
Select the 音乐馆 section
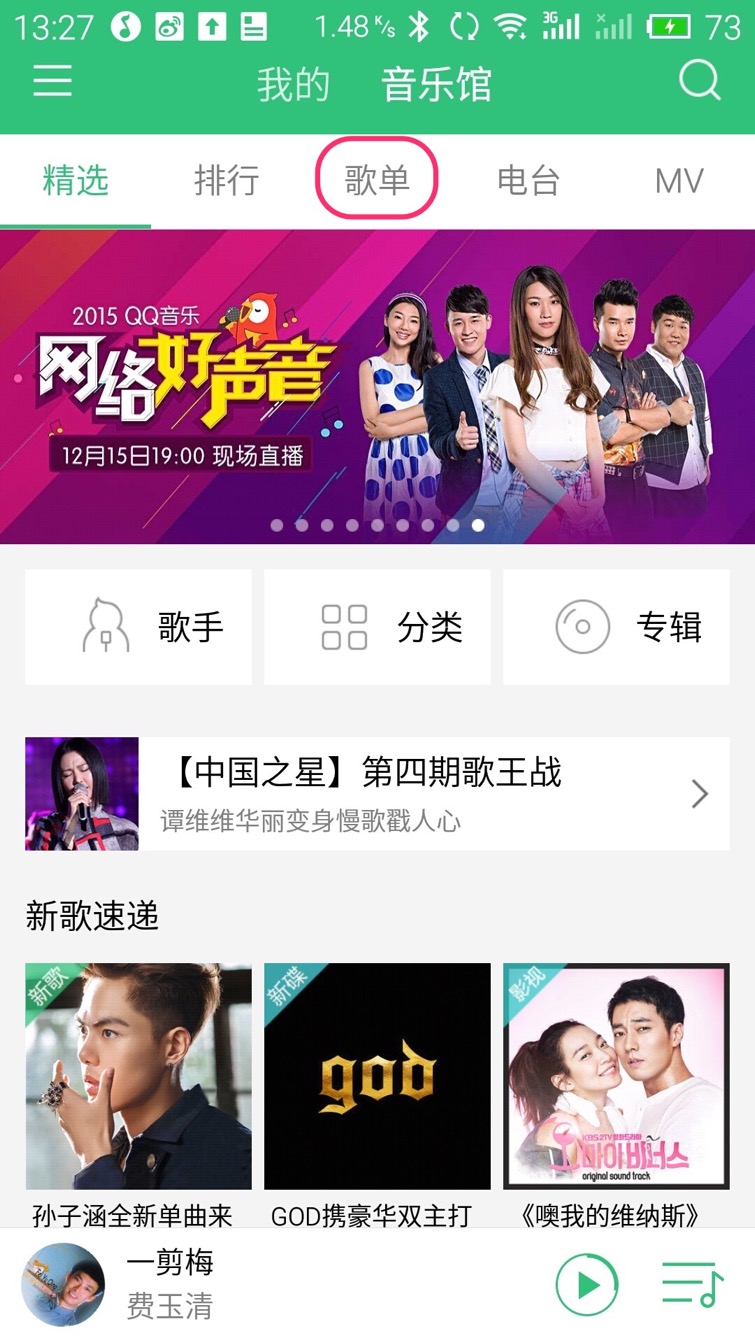click(x=436, y=85)
